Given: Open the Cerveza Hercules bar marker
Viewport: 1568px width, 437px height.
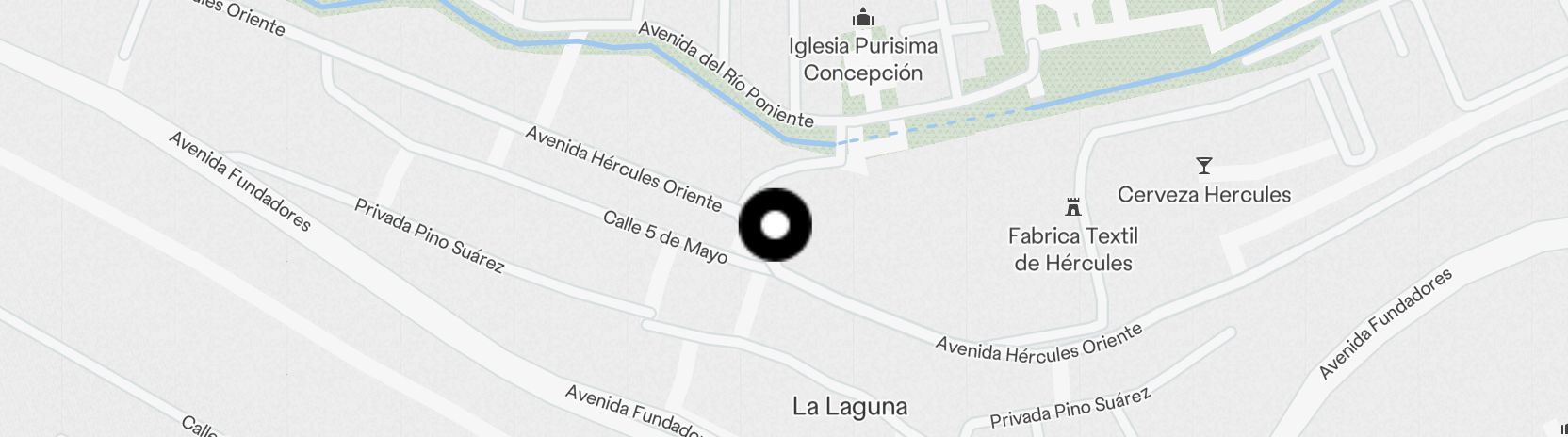Looking at the screenshot, I should click(1203, 167).
